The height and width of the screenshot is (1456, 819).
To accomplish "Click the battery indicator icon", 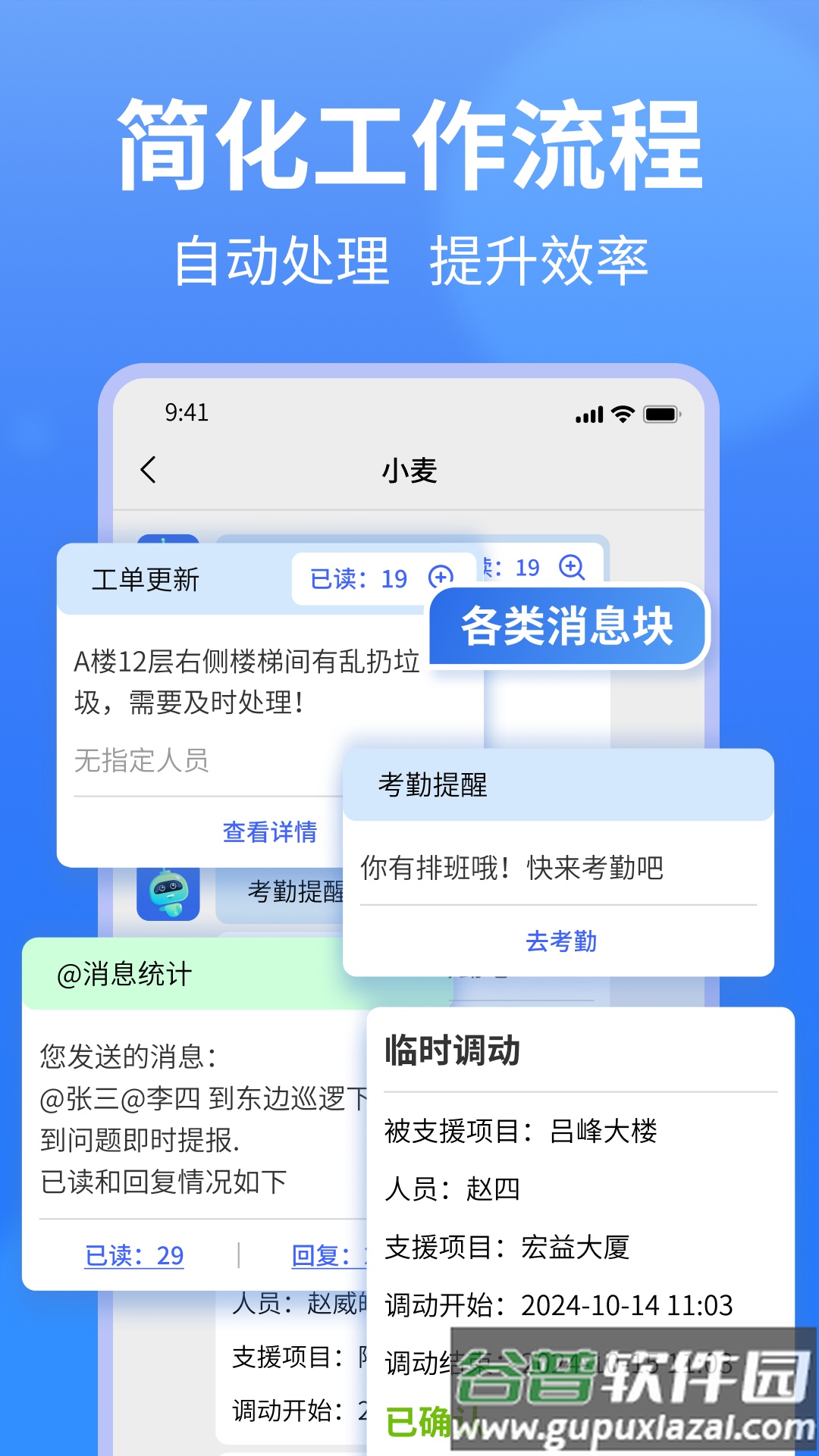I will 662,415.
